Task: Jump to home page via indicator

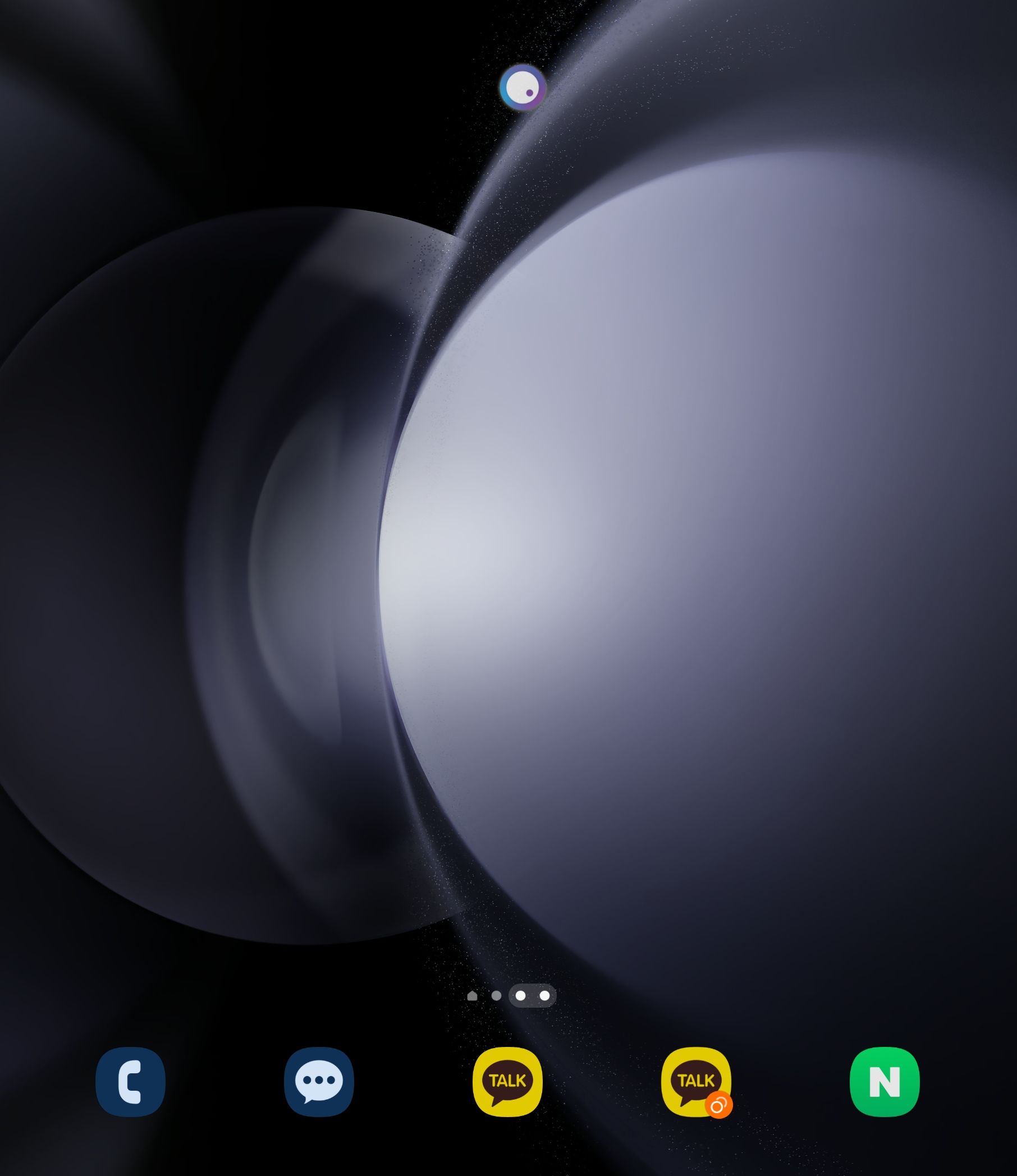Action: pyautogui.click(x=472, y=995)
